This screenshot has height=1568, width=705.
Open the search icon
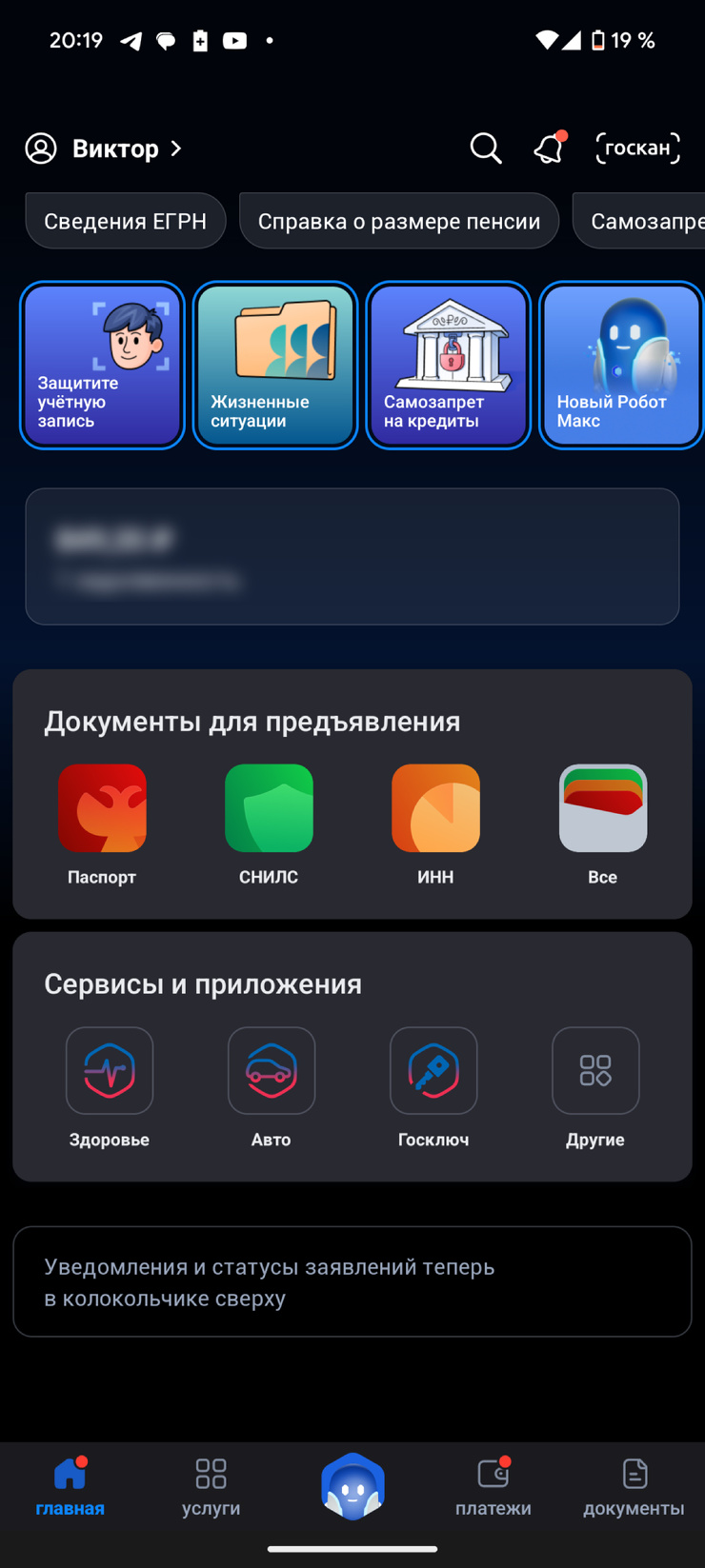(485, 149)
